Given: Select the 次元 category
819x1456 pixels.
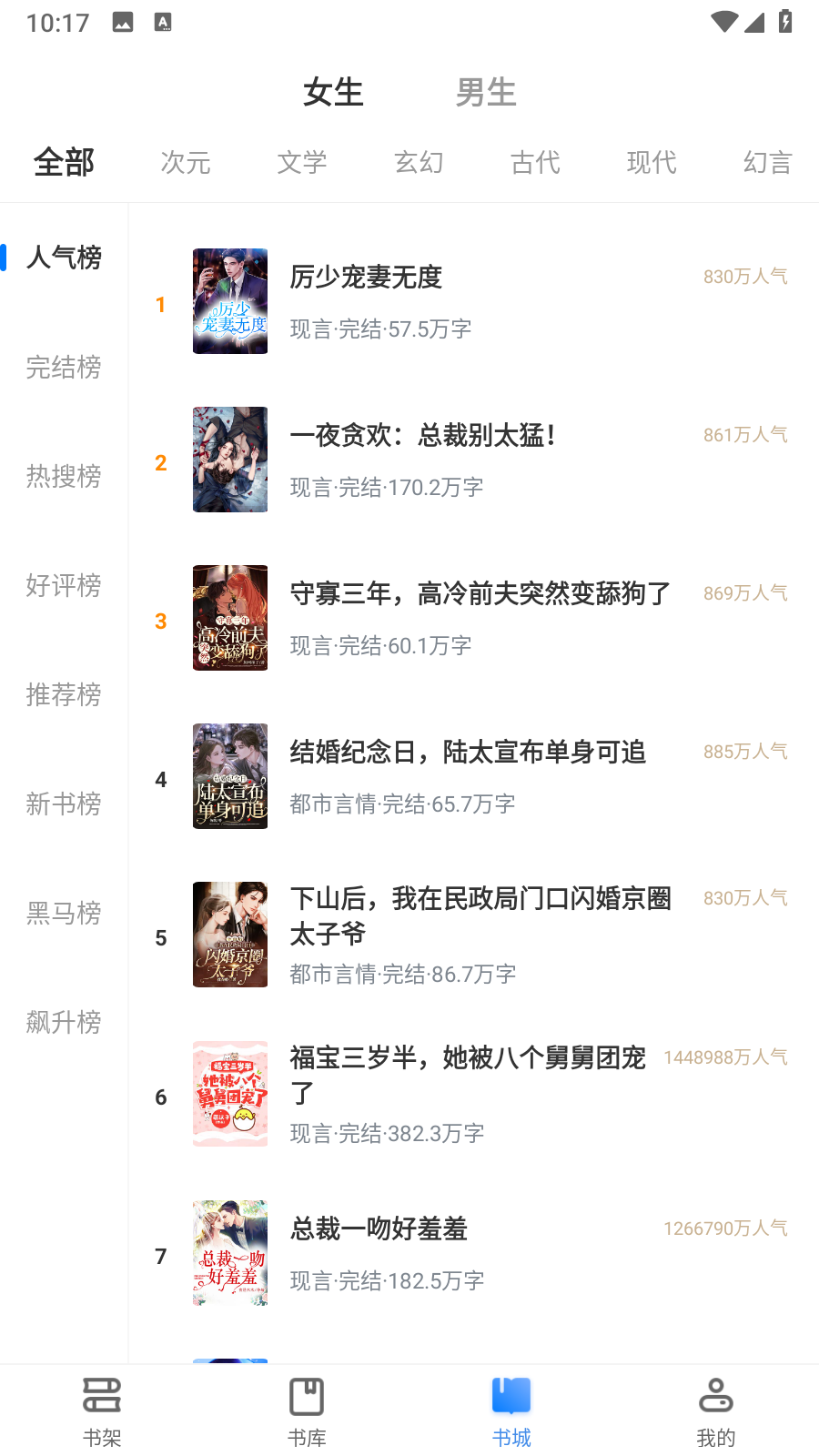Looking at the screenshot, I should (186, 163).
